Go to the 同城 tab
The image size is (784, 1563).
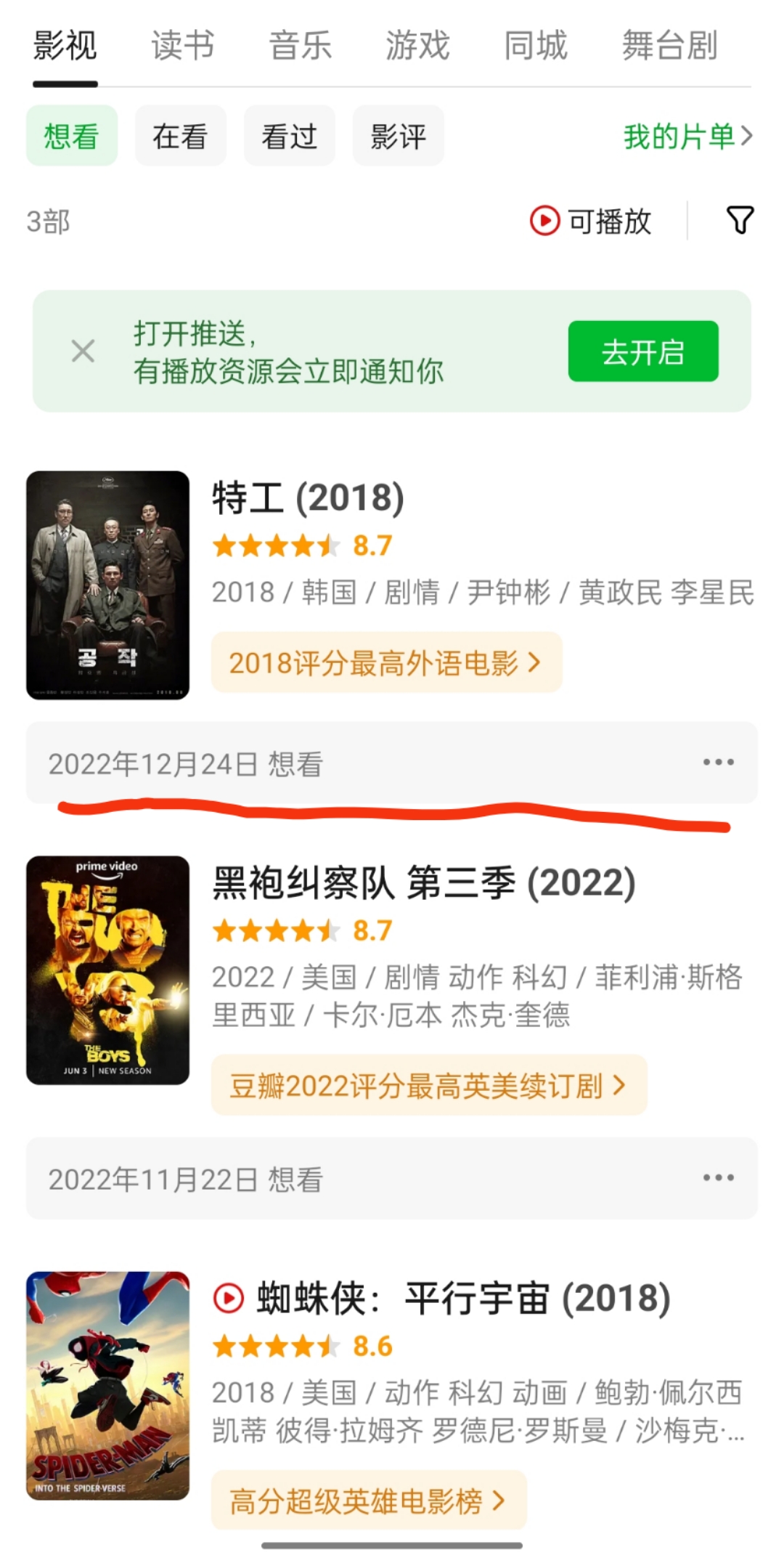(x=536, y=46)
